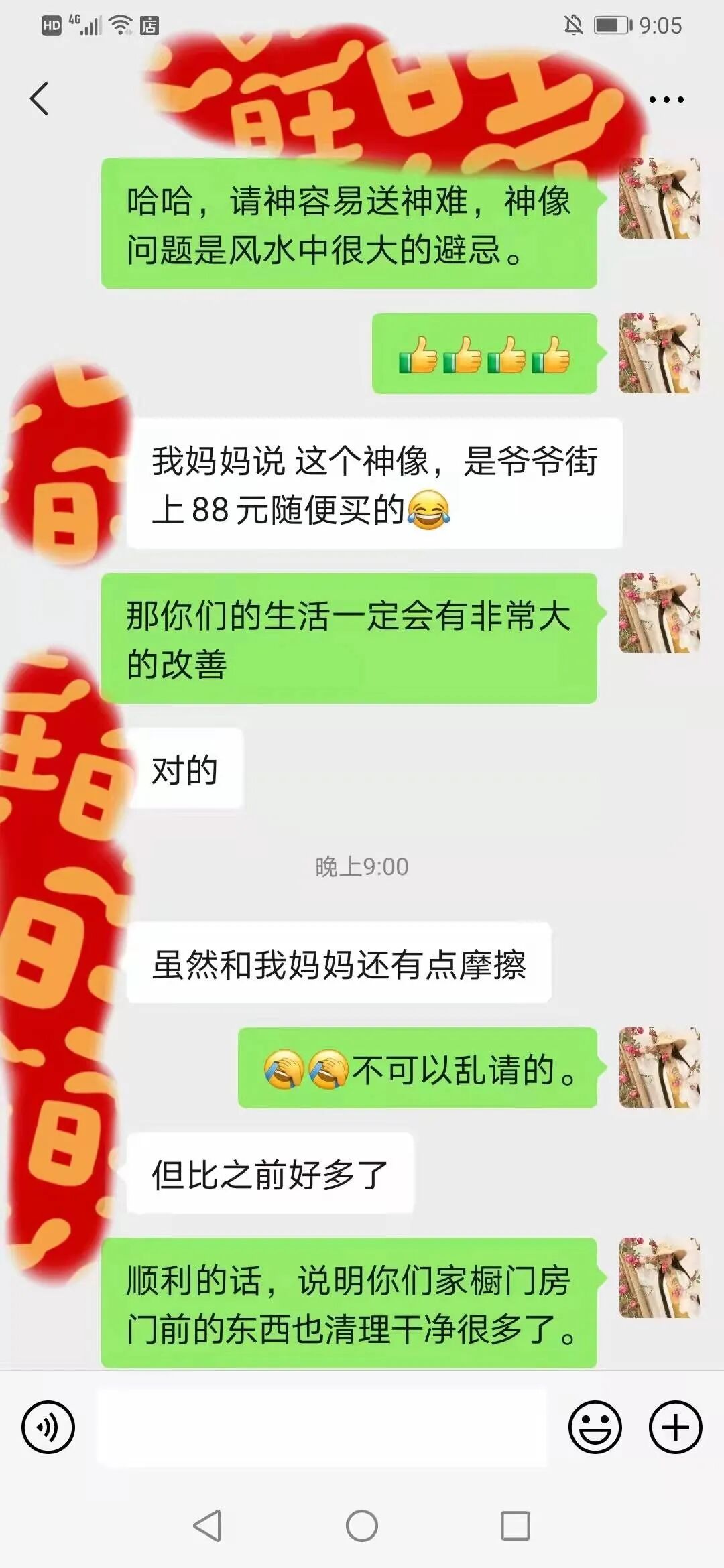
Task: Tap the 晚上9:00 timestamp
Action: tap(362, 866)
